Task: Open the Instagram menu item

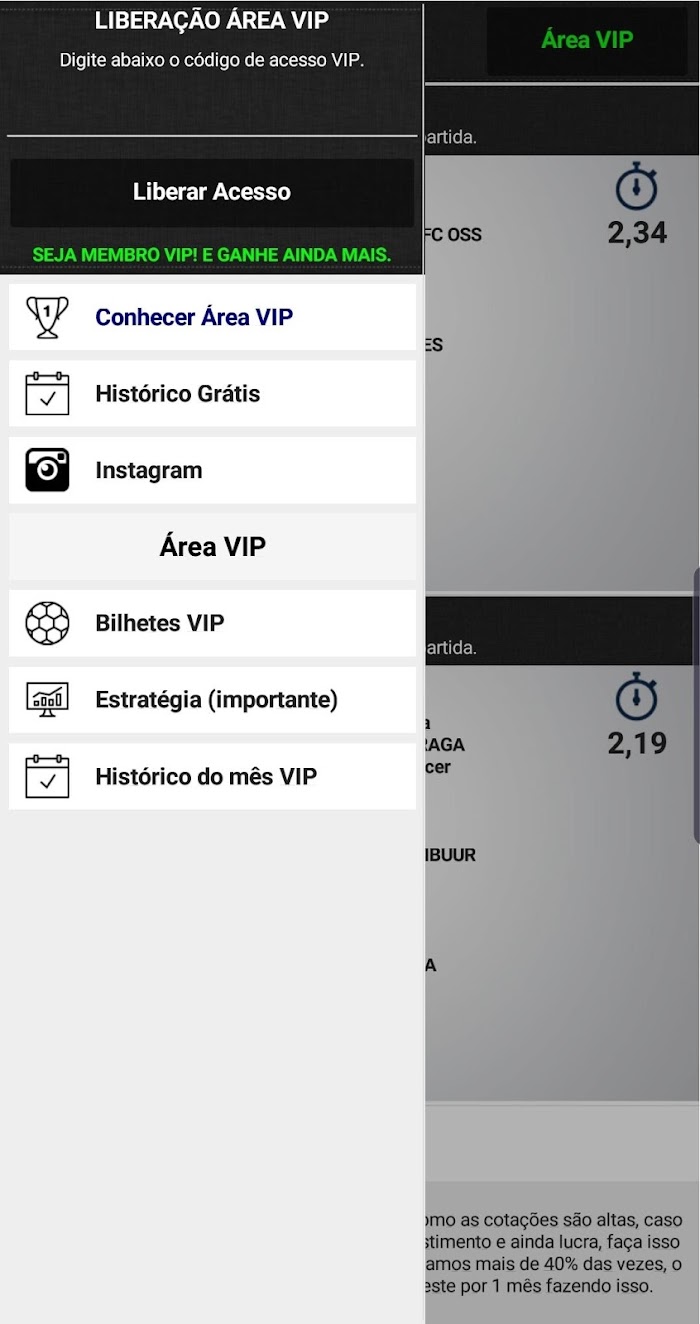Action: (212, 470)
